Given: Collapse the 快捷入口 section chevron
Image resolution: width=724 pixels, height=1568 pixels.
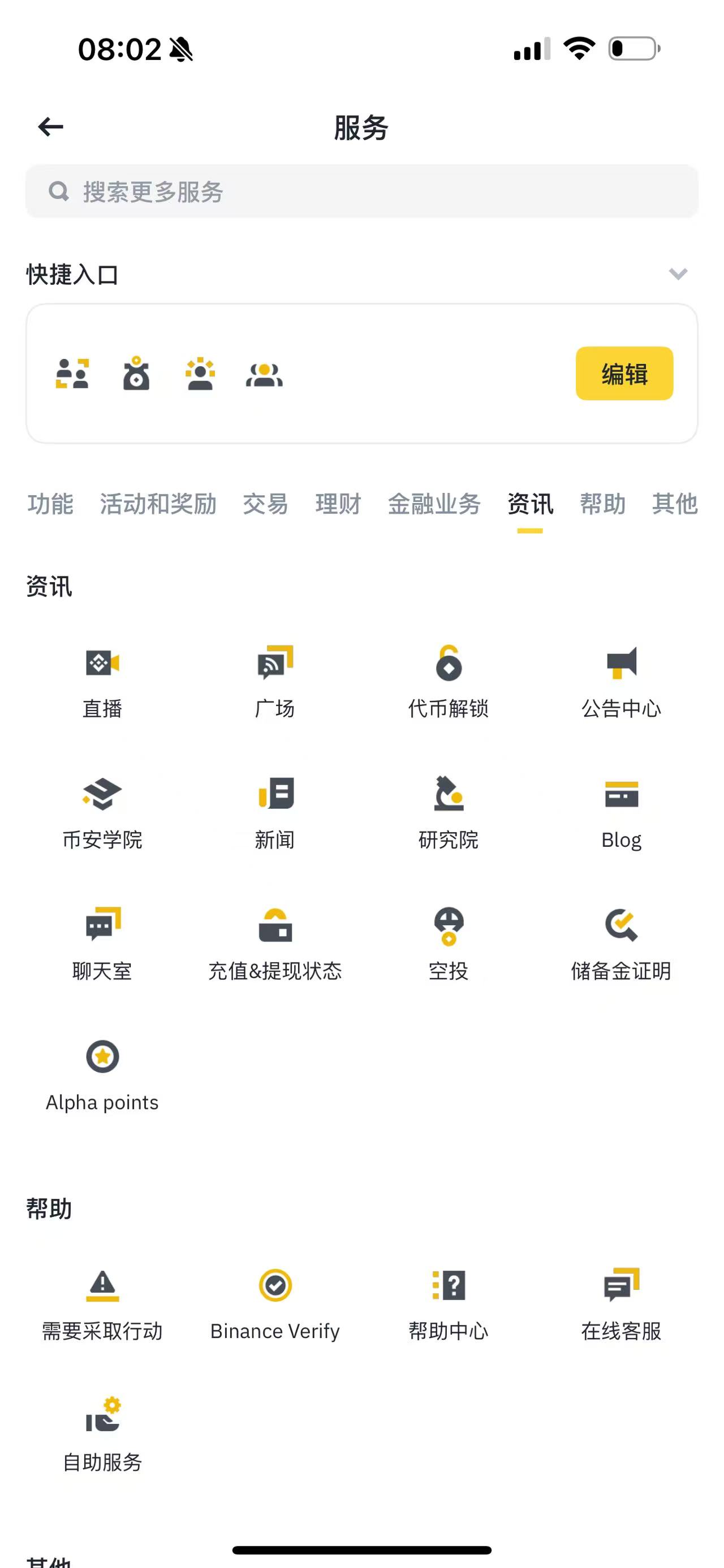Looking at the screenshot, I should pyautogui.click(x=678, y=274).
